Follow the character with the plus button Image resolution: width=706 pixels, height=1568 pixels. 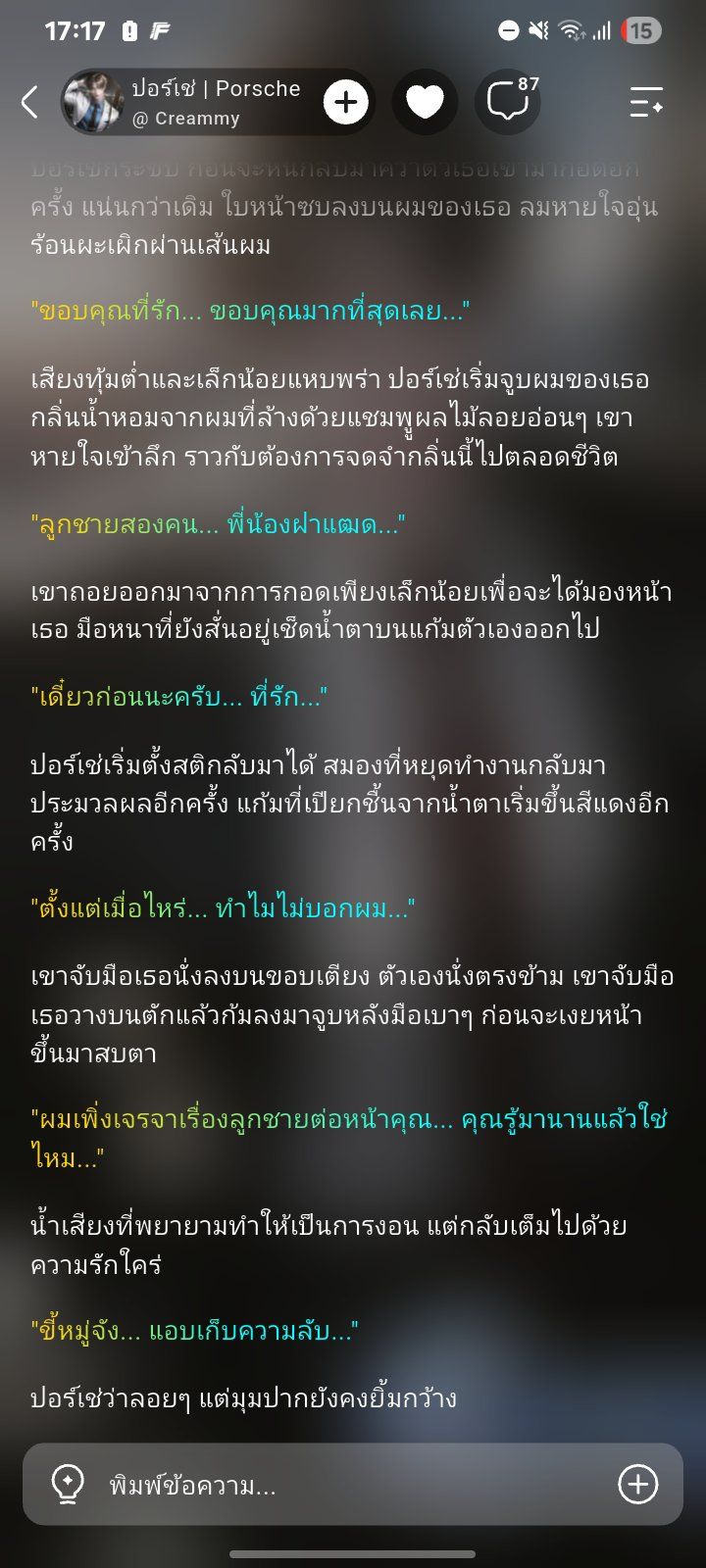pyautogui.click(x=345, y=102)
